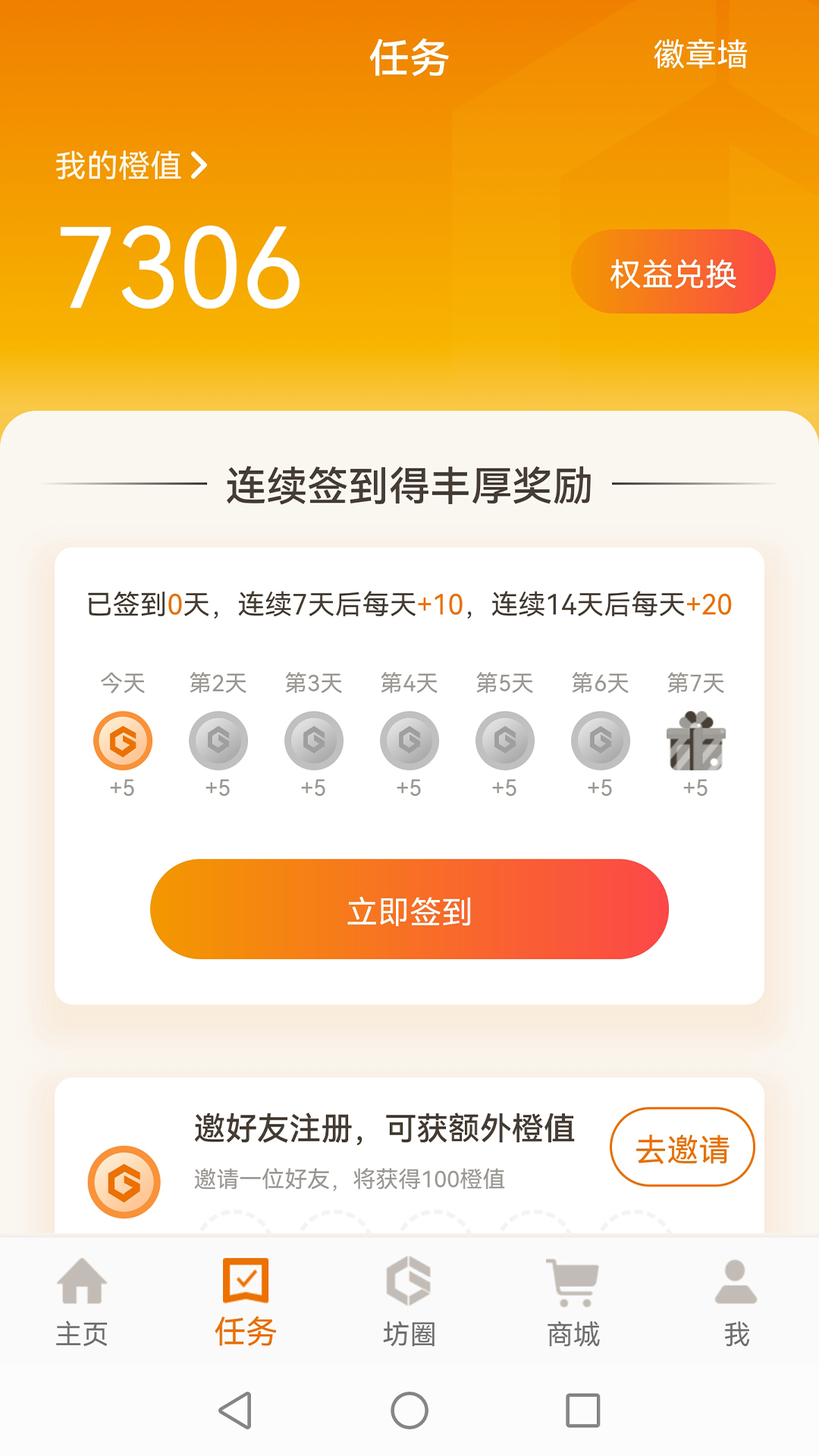
Task: Go to the 商城 tab
Action: pos(573,1302)
